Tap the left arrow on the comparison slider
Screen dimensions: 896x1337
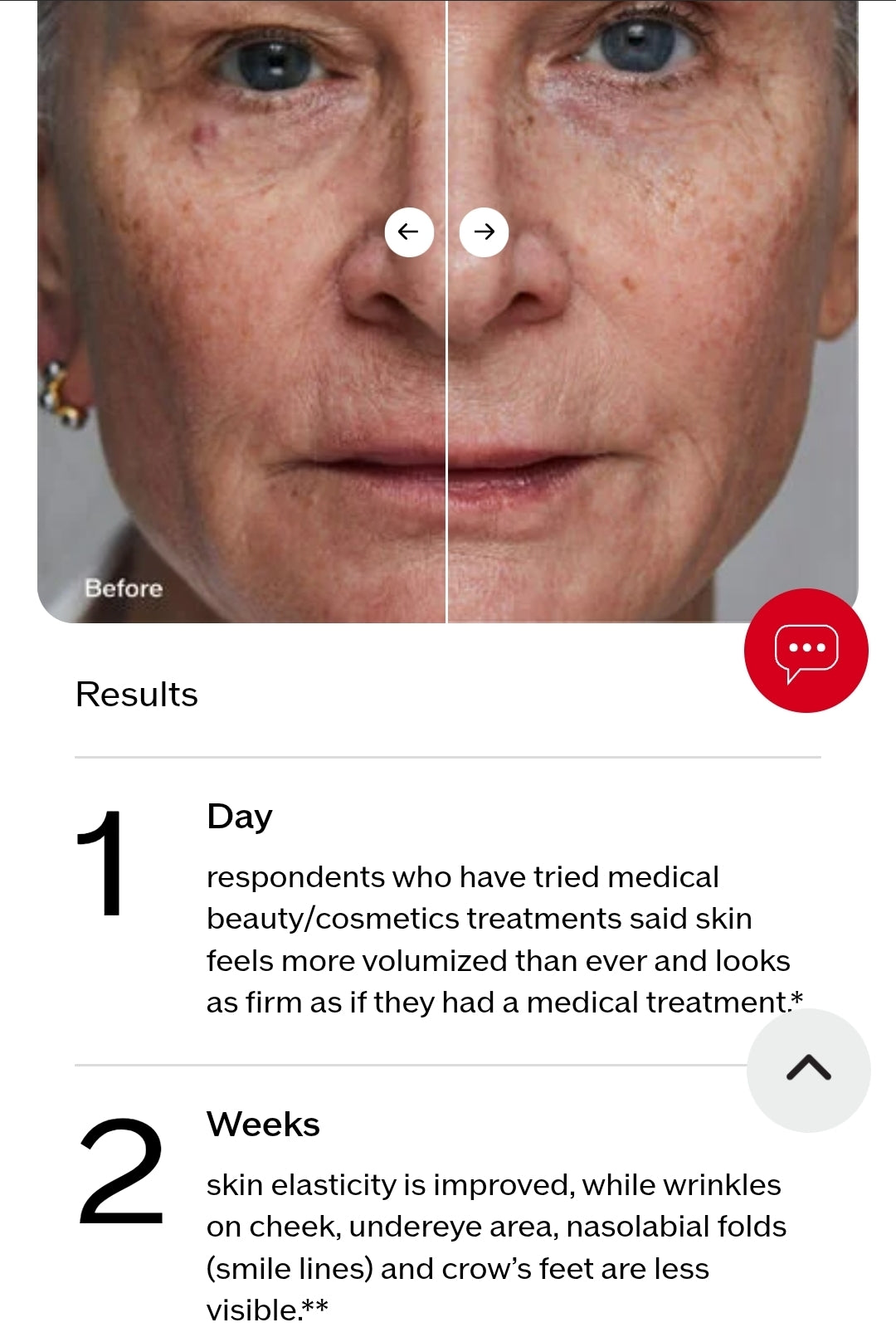[409, 232]
